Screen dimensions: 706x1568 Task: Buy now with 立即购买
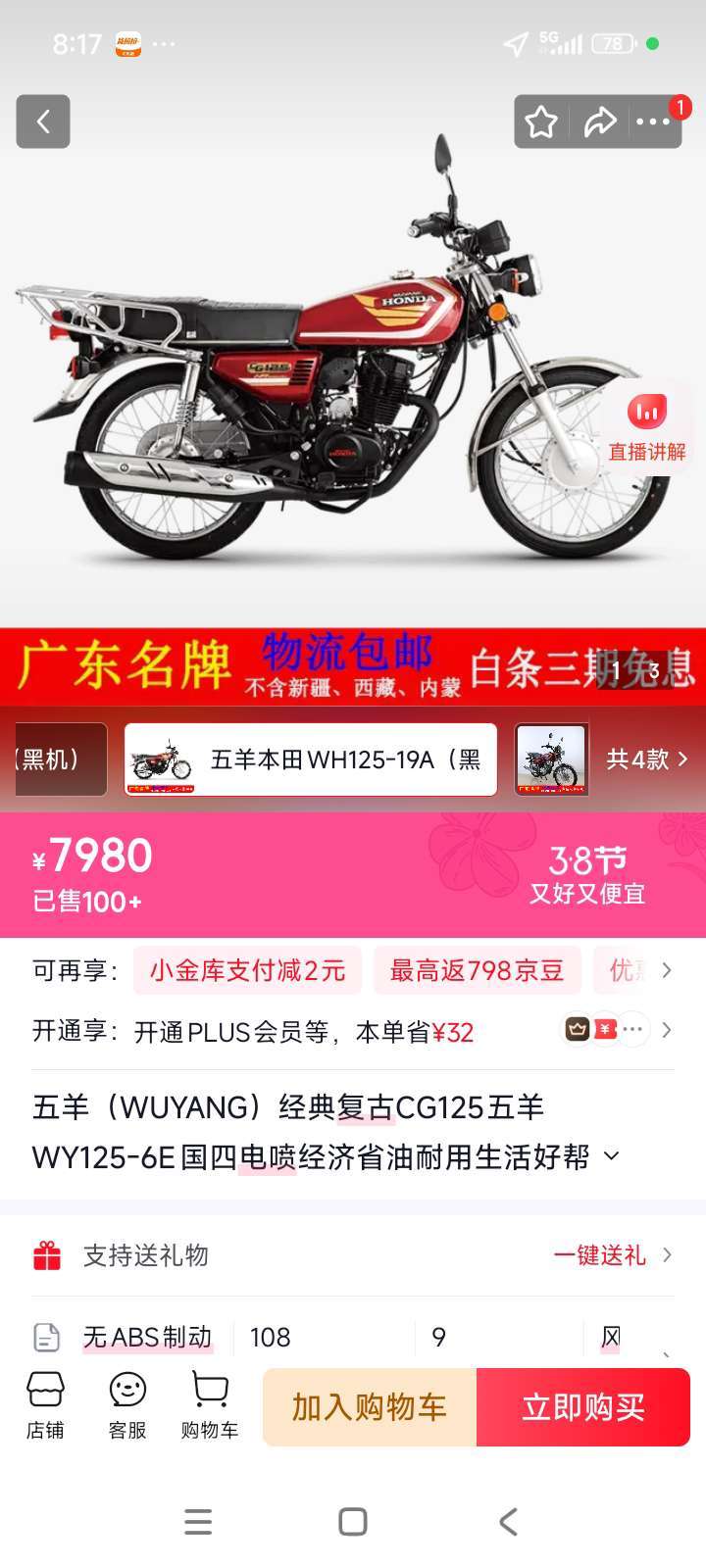[x=583, y=1407]
